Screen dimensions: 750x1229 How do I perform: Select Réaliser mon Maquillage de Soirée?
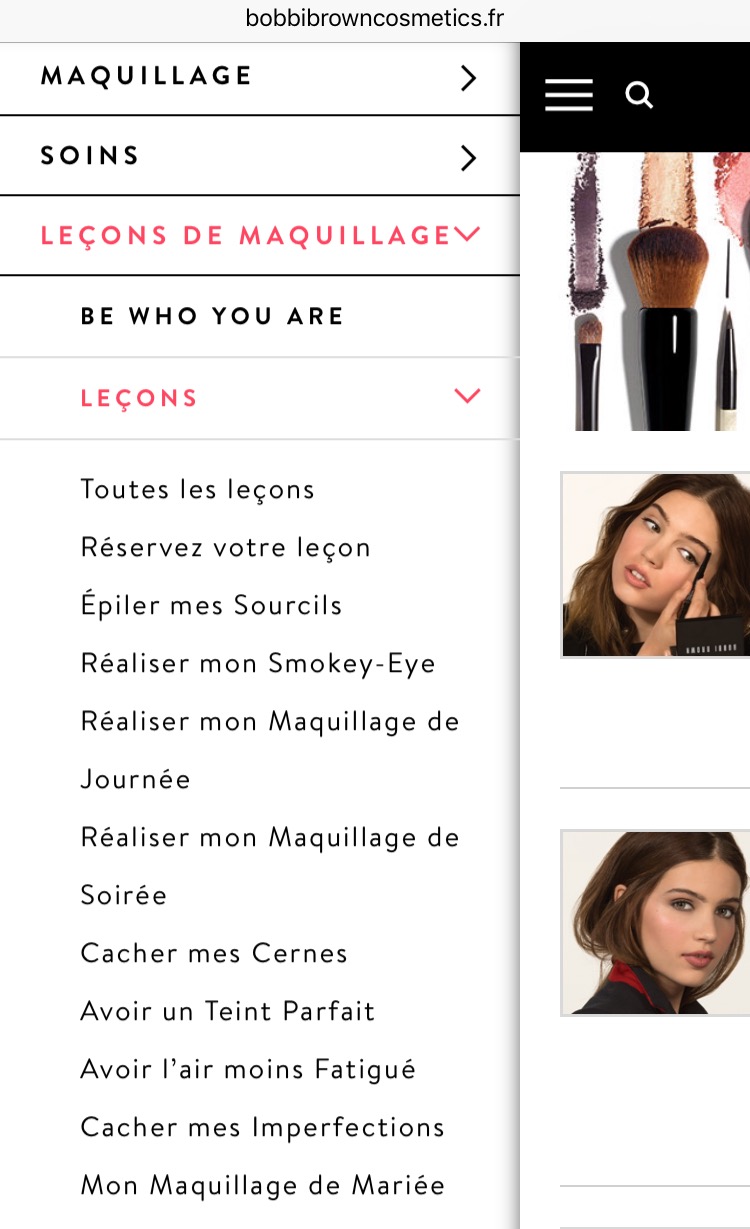pos(270,838)
